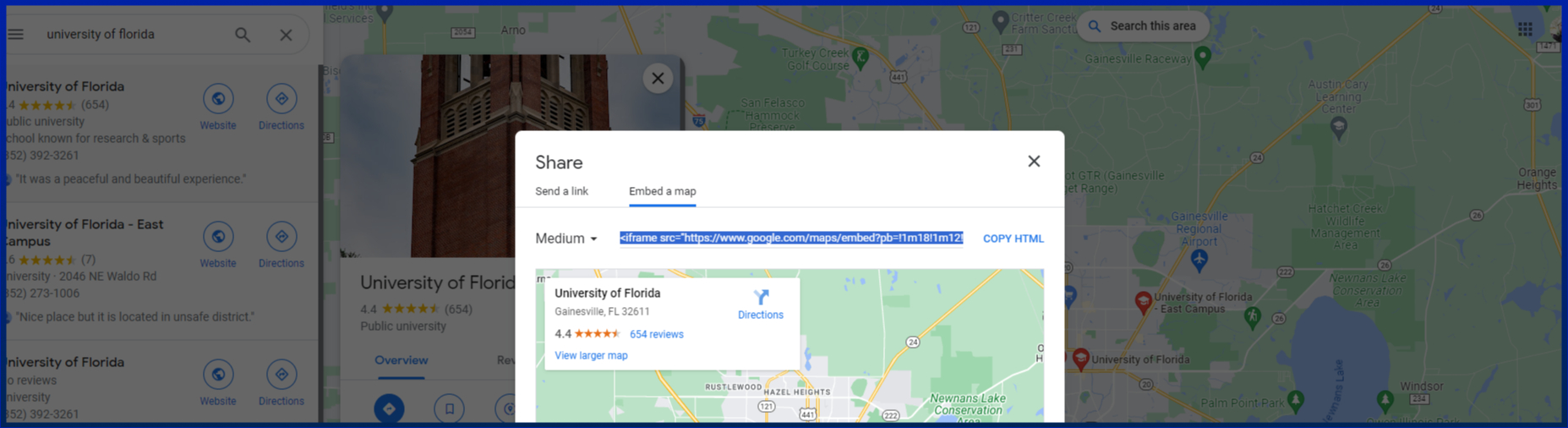Viewport: 1568px width, 428px height.
Task: Tap Directions in the embed preview
Action: tap(760, 304)
